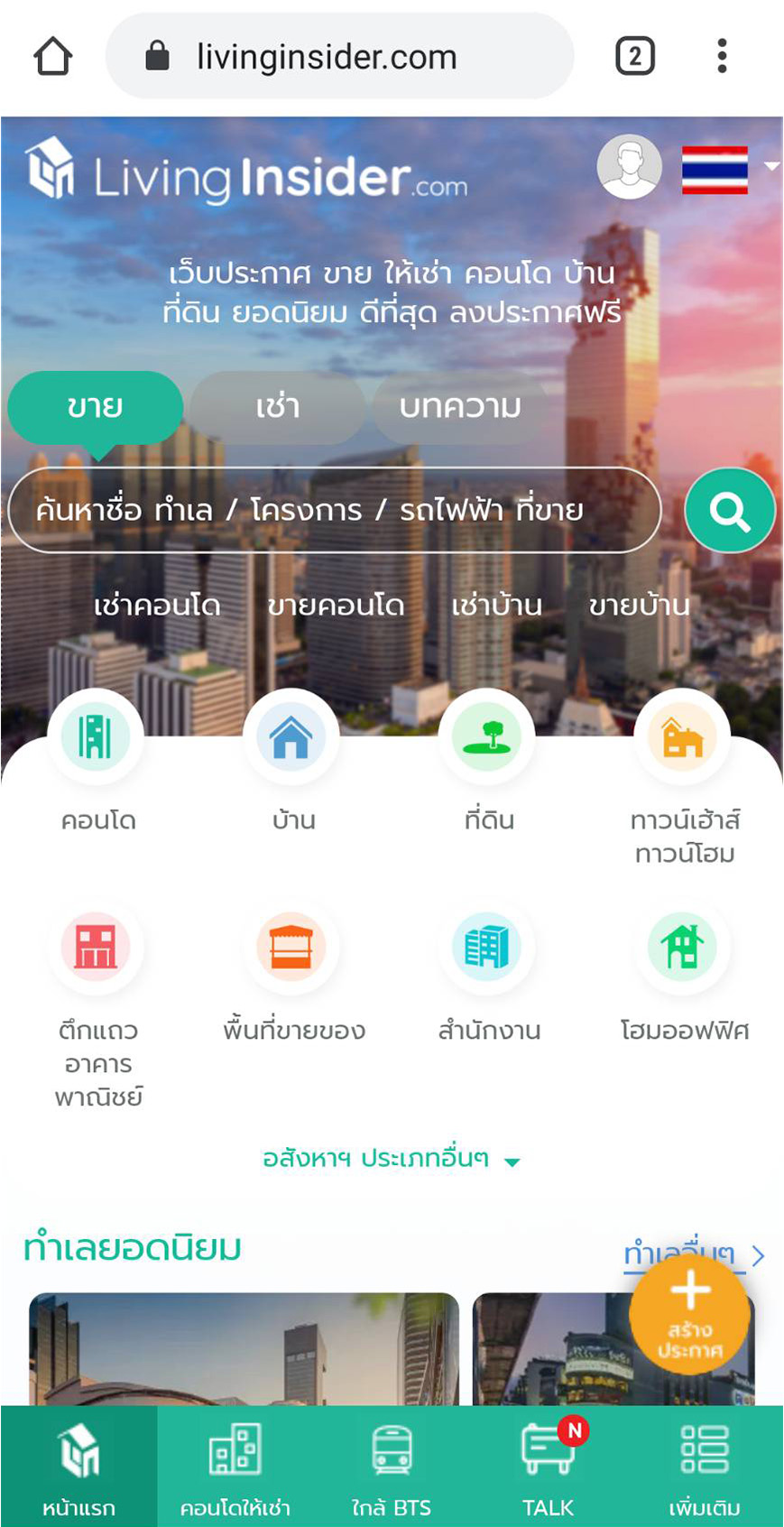Switch to the เช่า tab
This screenshot has width=784, height=1527.
click(x=277, y=407)
